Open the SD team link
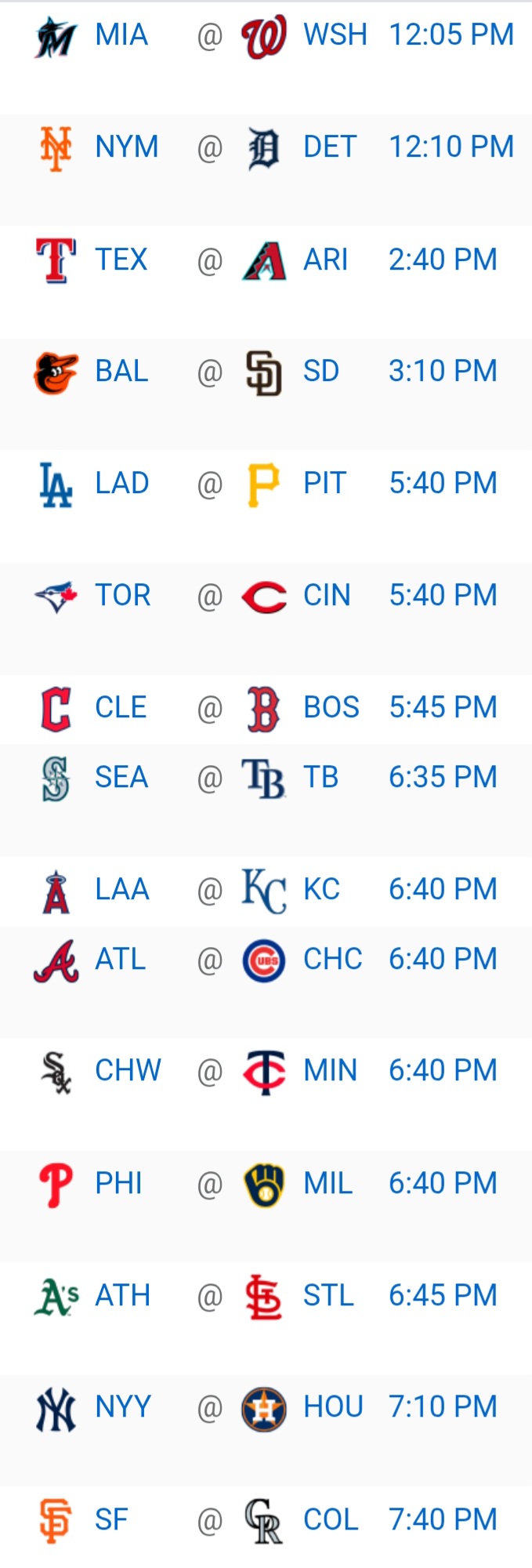Screen dimensions: 532x1568 [x=321, y=372]
